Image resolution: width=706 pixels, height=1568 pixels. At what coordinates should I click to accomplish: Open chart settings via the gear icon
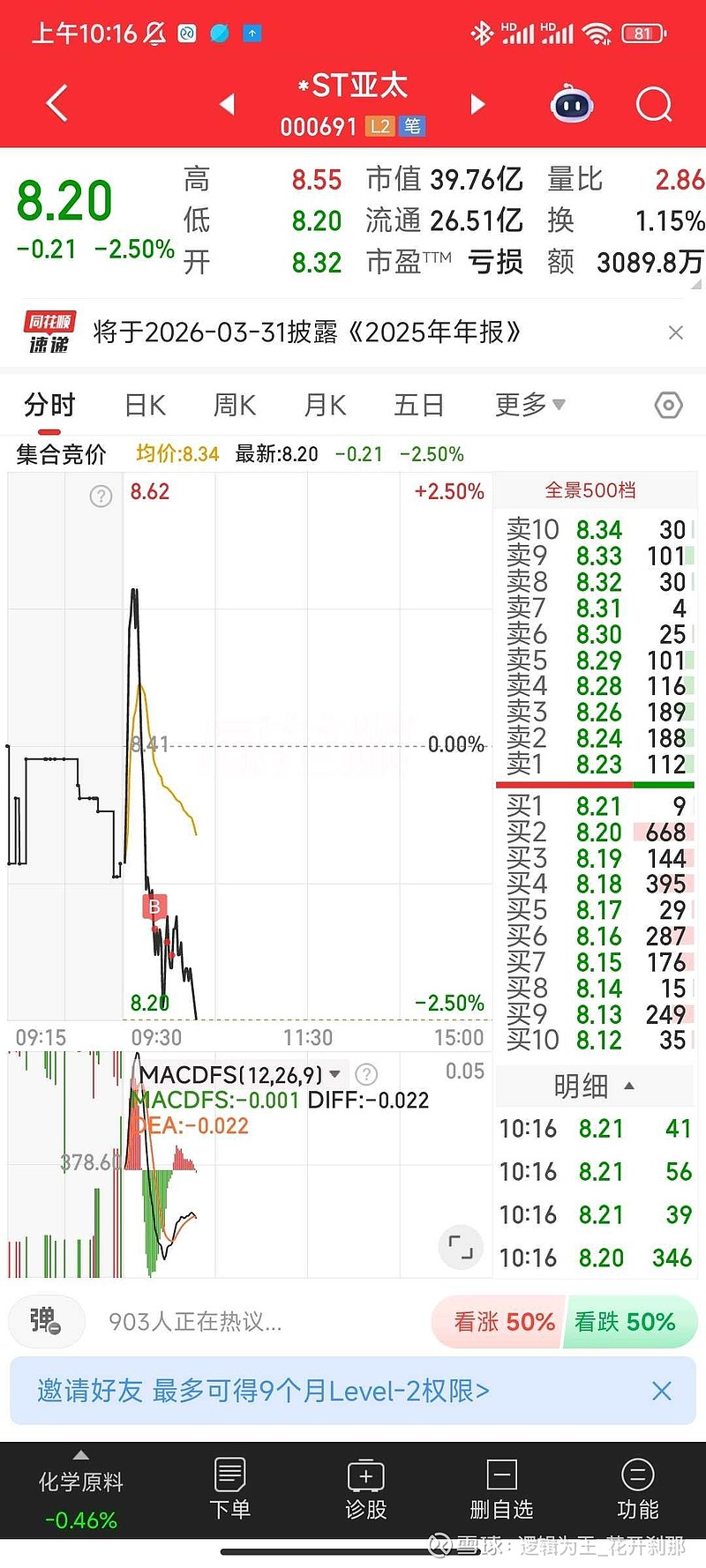pos(668,405)
